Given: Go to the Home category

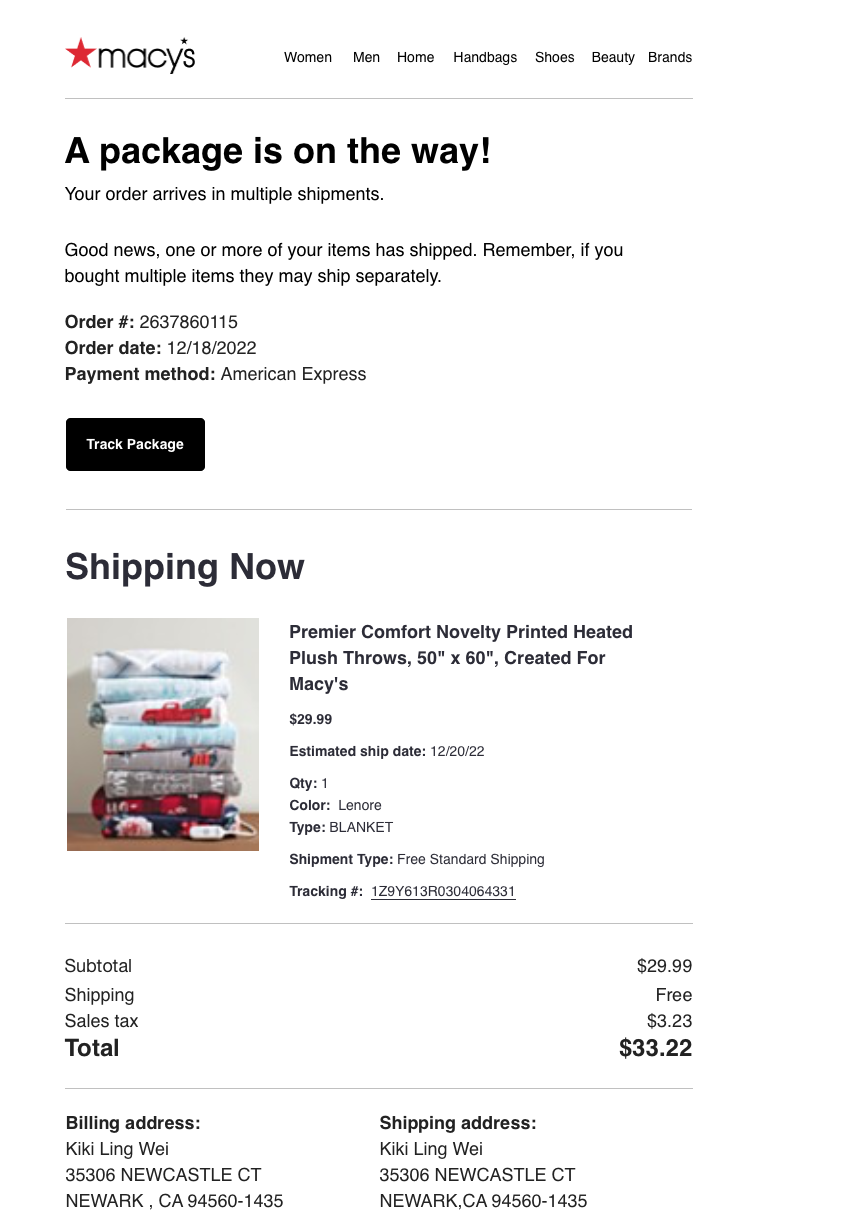Looking at the screenshot, I should coord(415,57).
